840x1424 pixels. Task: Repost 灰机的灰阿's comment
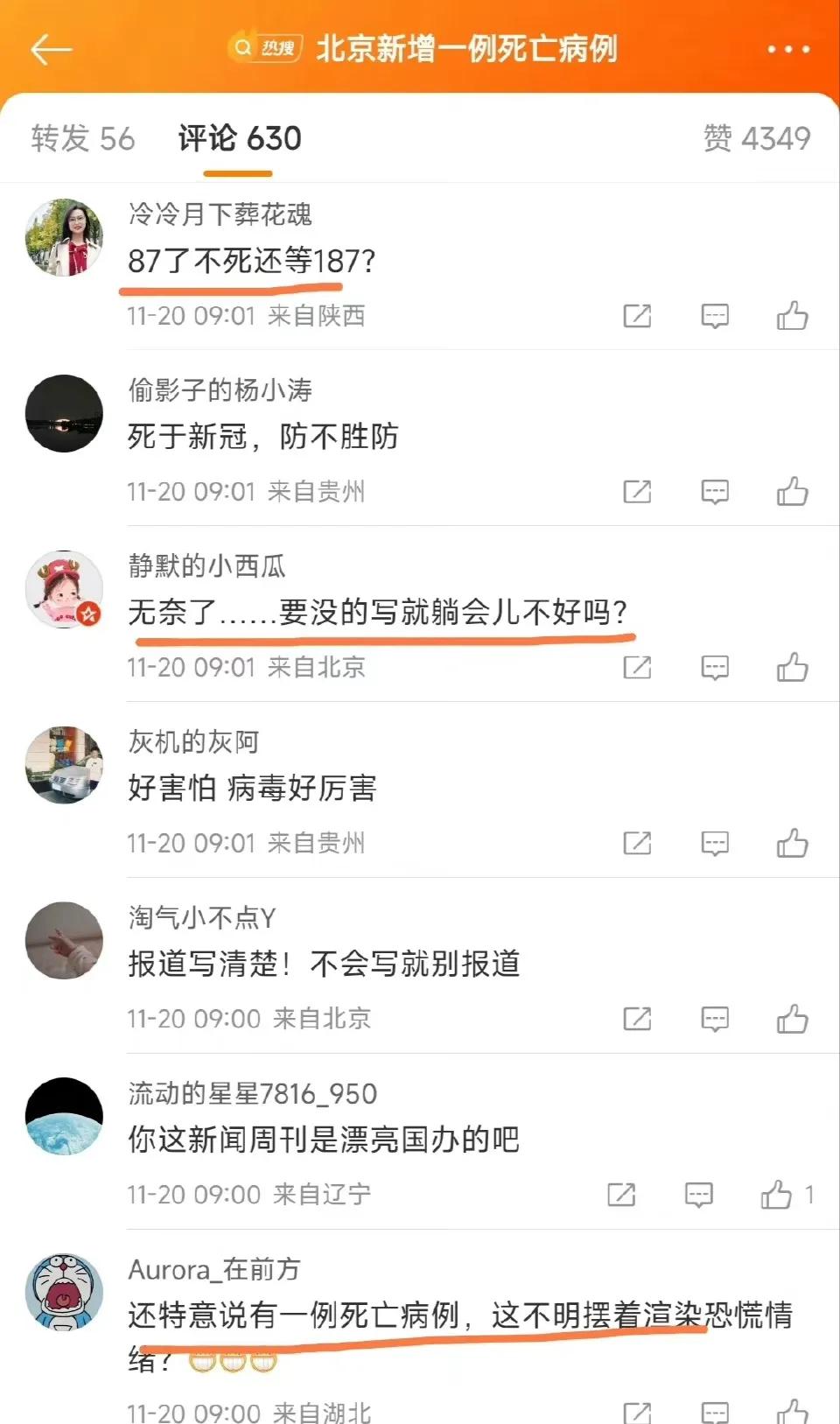[637, 844]
